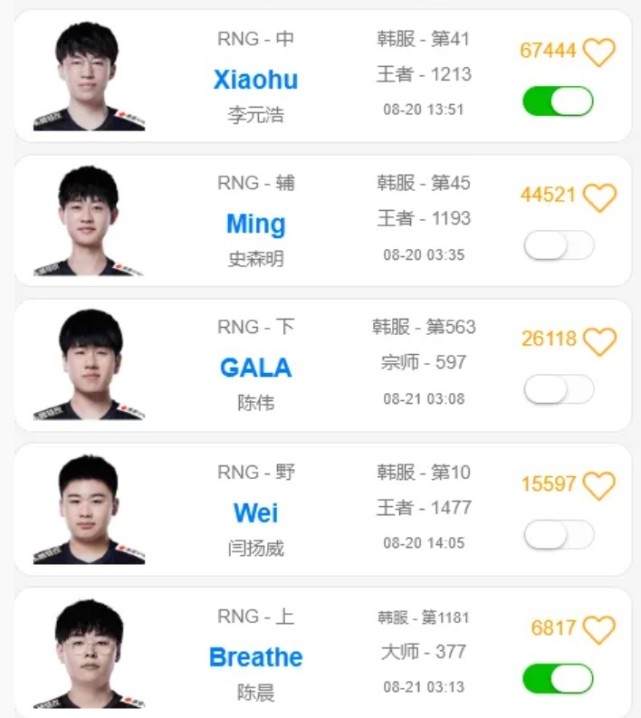Enable the switch on Ming's card
This screenshot has width=641, height=718.
558,246
